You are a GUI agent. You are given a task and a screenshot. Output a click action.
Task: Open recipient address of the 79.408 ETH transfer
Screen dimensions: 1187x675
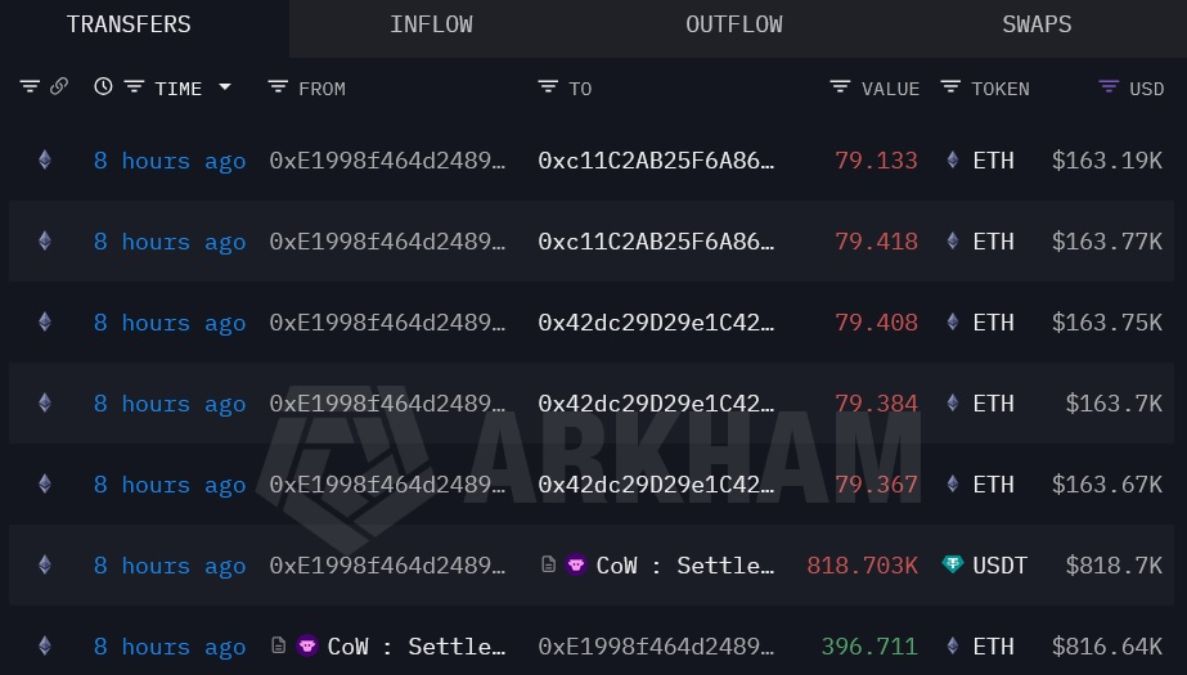[655, 322]
